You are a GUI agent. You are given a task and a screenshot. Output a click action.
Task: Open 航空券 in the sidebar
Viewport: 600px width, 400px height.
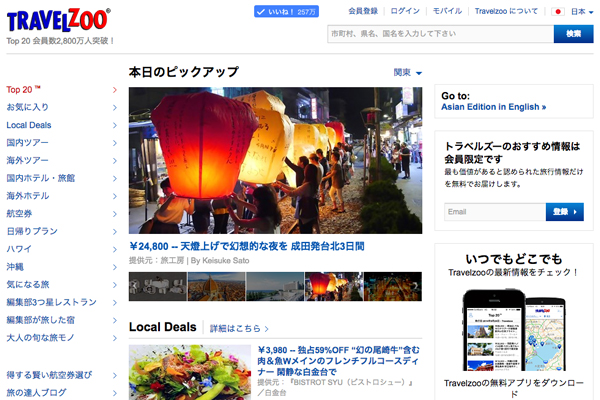(20, 214)
